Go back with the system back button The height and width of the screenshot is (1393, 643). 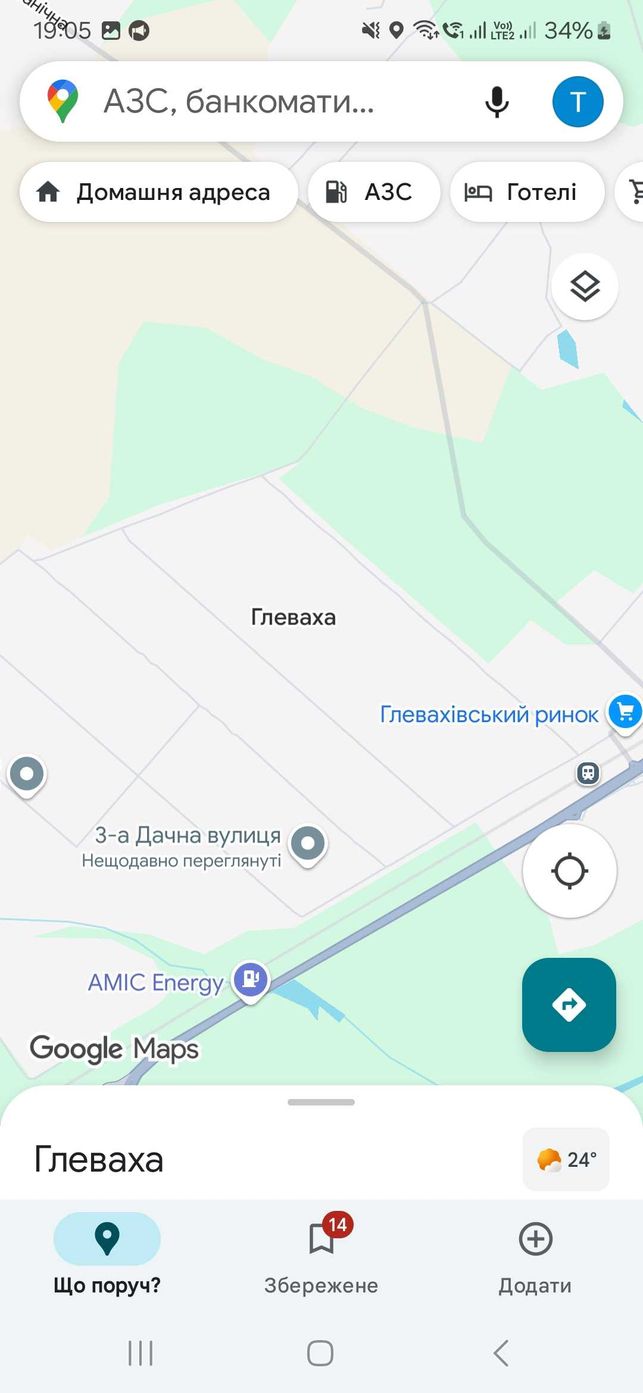pyautogui.click(x=501, y=1353)
